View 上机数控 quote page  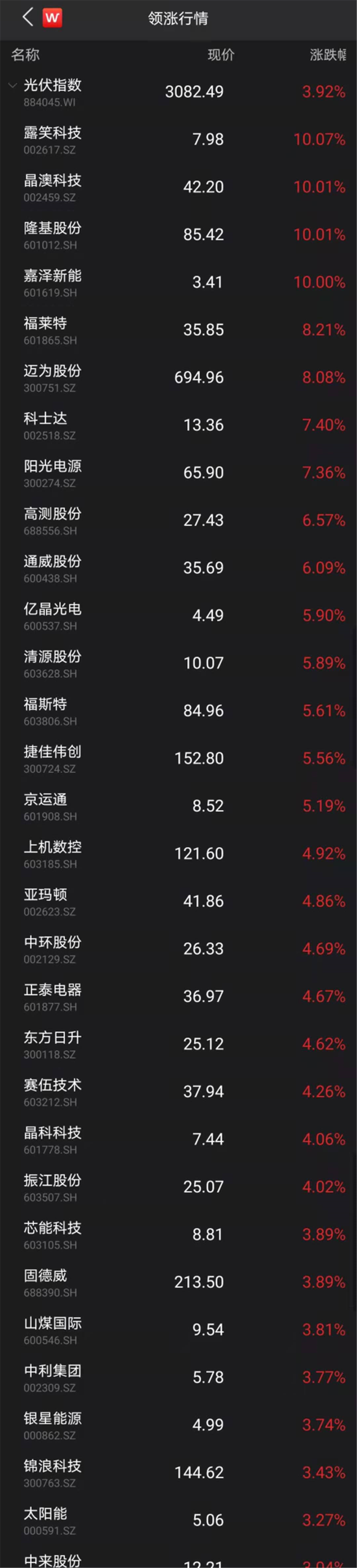(x=52, y=854)
